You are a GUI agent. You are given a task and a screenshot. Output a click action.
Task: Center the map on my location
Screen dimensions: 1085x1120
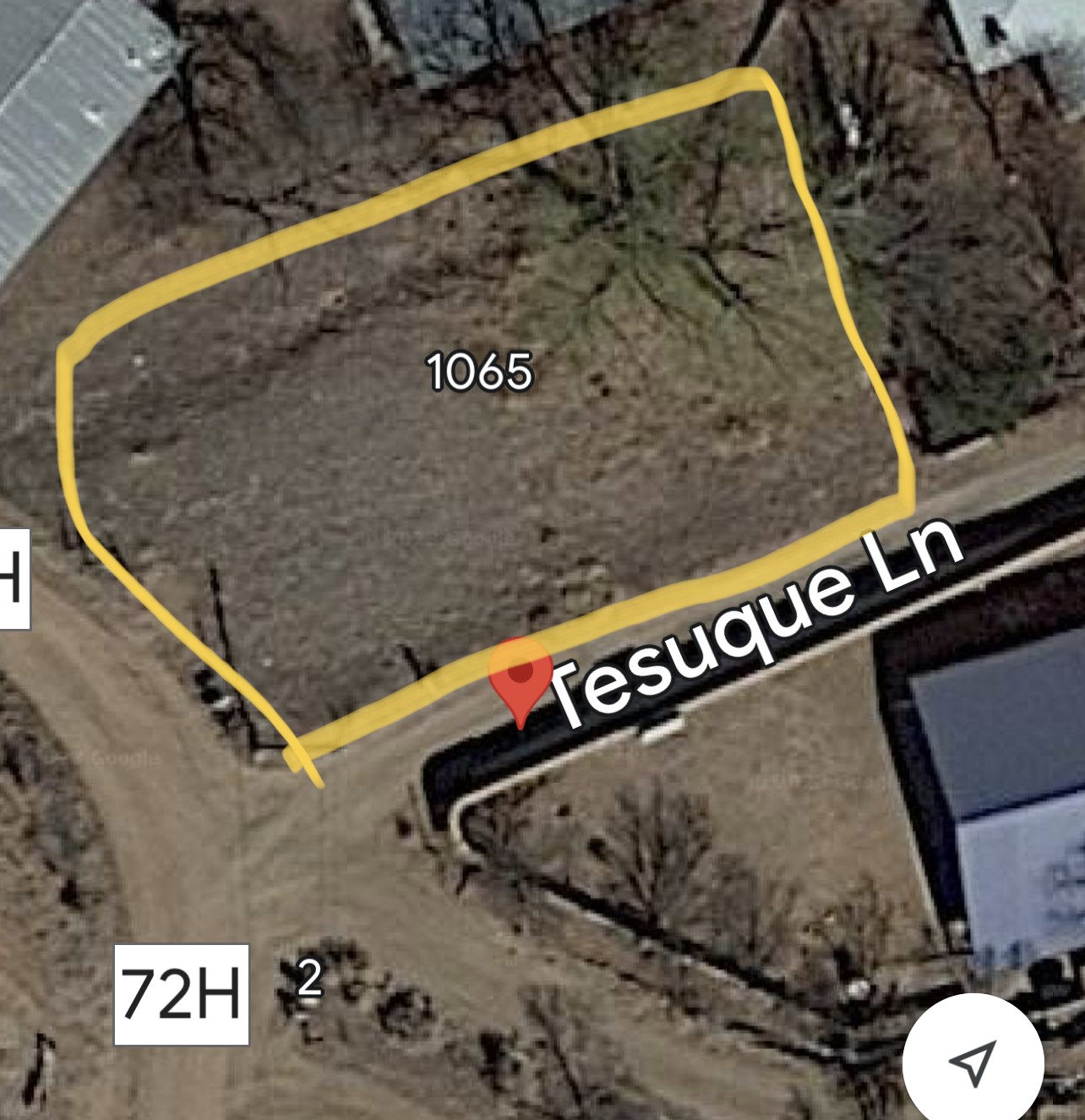(x=973, y=1062)
